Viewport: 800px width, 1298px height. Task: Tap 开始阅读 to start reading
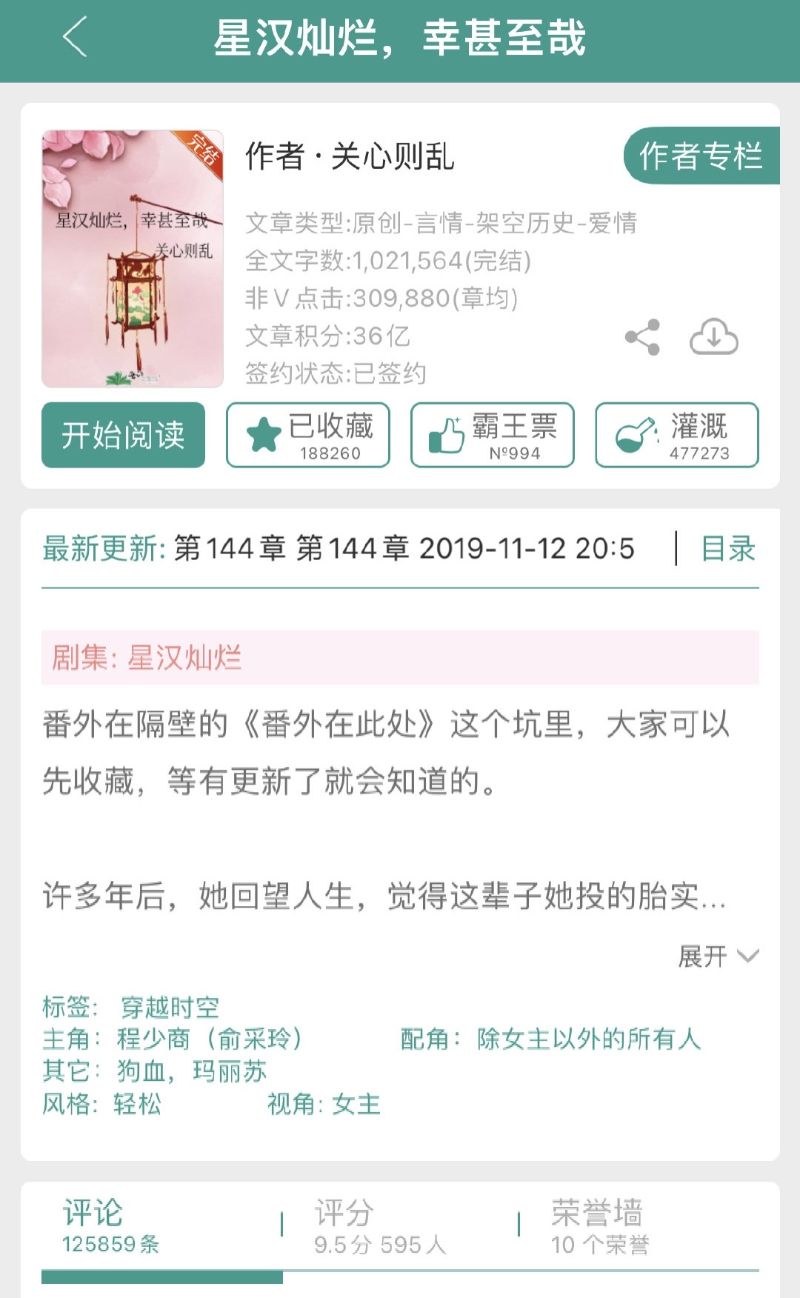[123, 435]
